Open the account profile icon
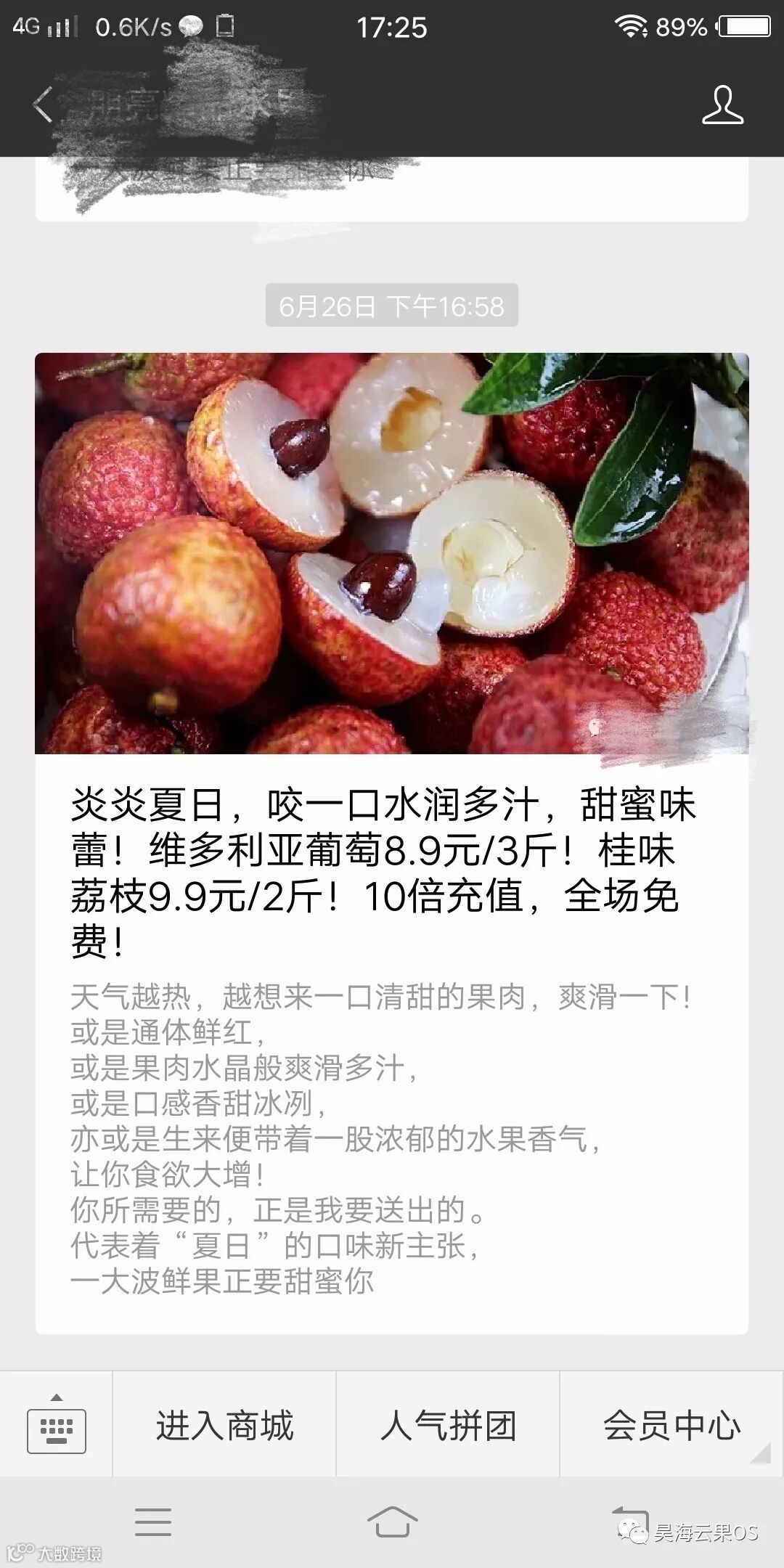 pyautogui.click(x=722, y=105)
